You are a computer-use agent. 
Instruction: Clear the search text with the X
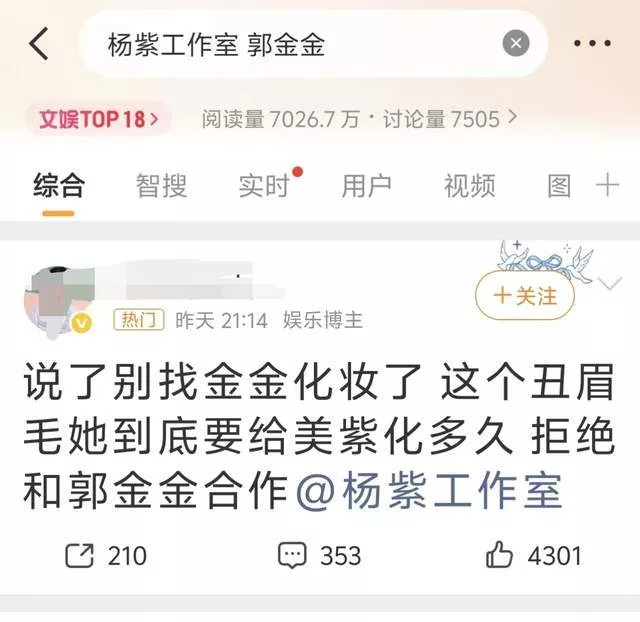click(515, 44)
